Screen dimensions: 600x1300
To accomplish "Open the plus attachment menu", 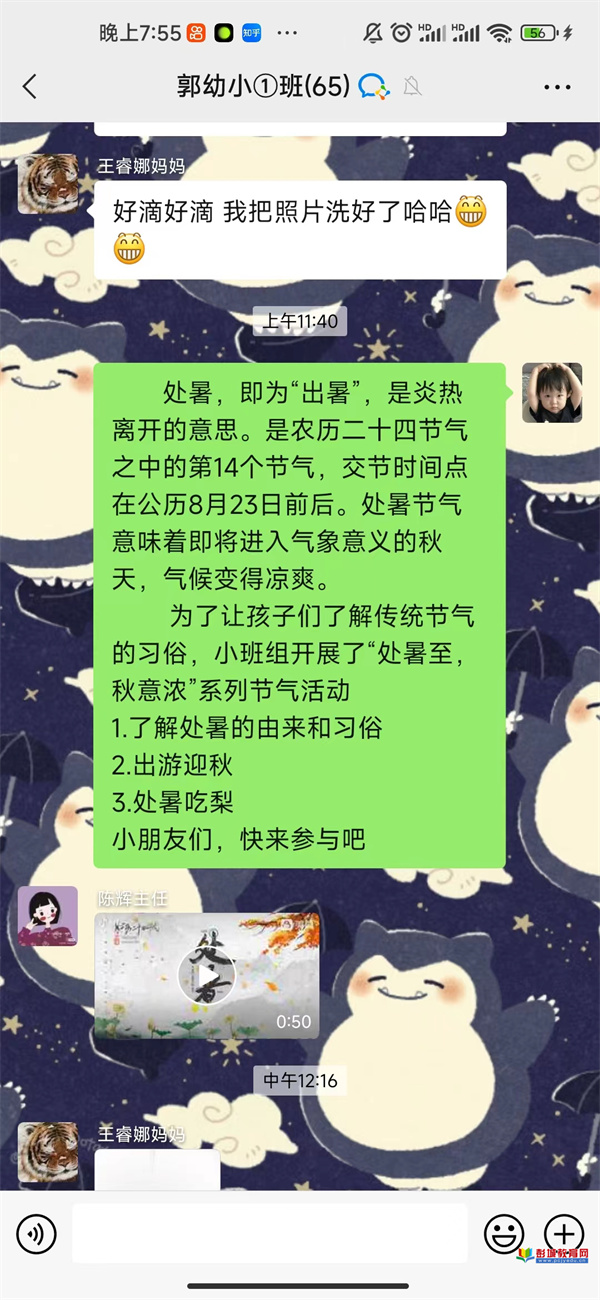I will [563, 1234].
